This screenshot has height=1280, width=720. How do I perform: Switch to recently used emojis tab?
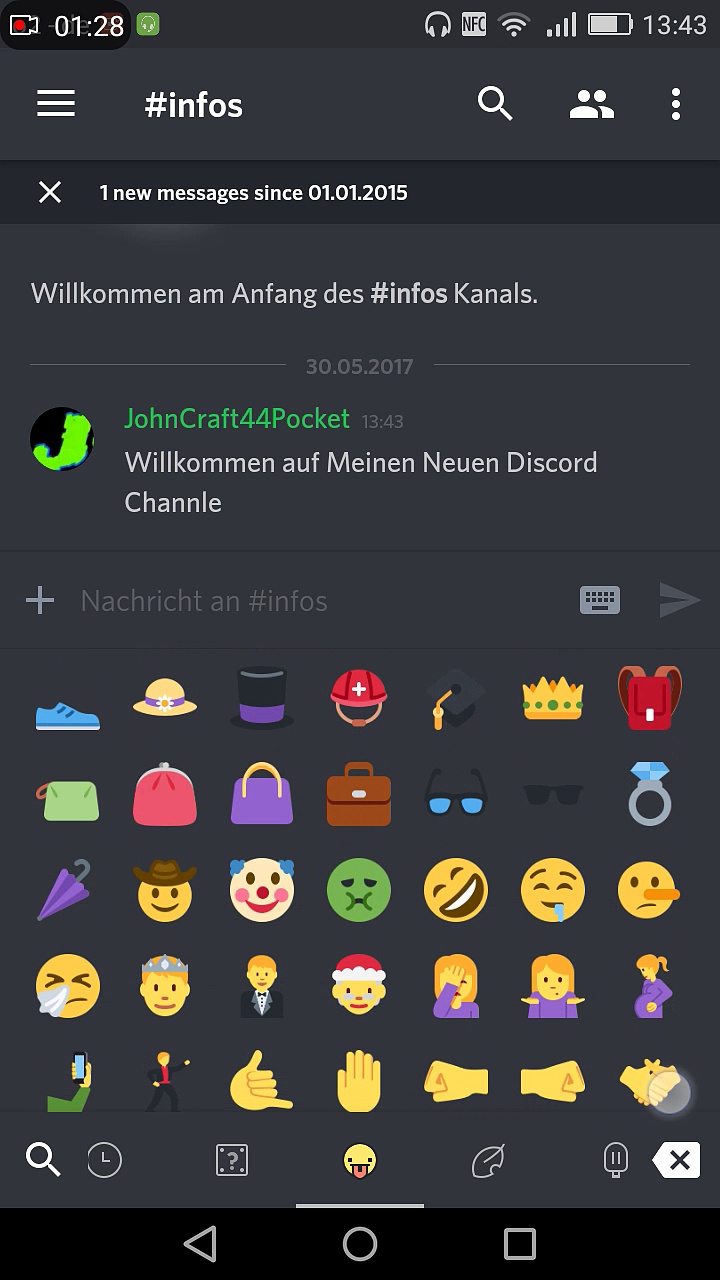(x=104, y=1160)
